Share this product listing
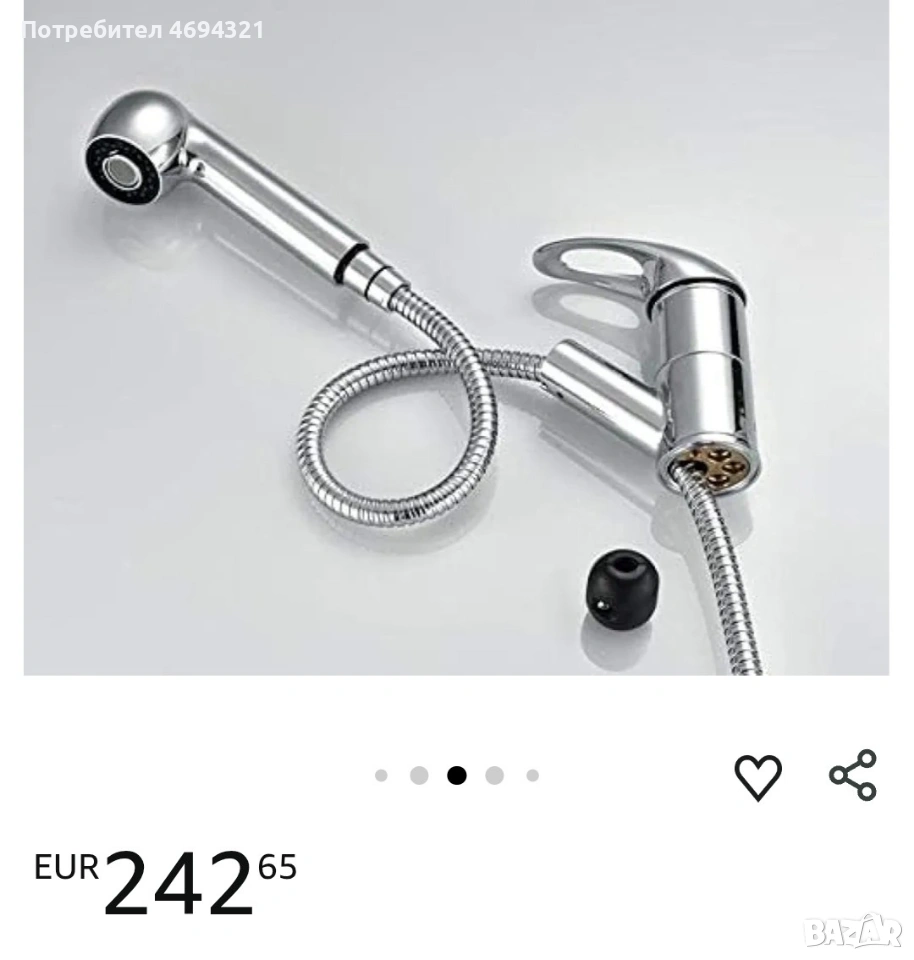 852,775
